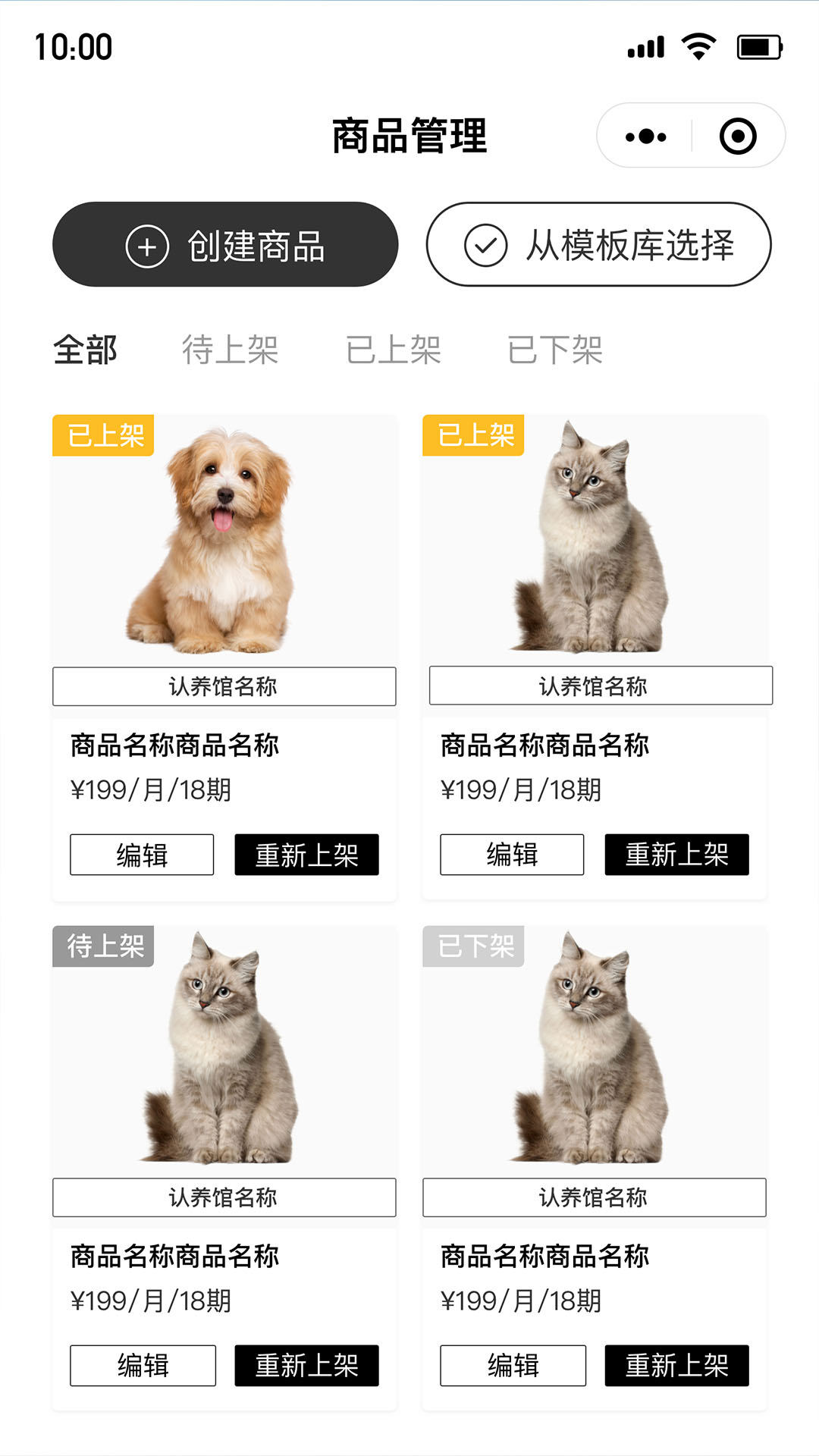Relist the 已下架 cat product

(676, 1366)
